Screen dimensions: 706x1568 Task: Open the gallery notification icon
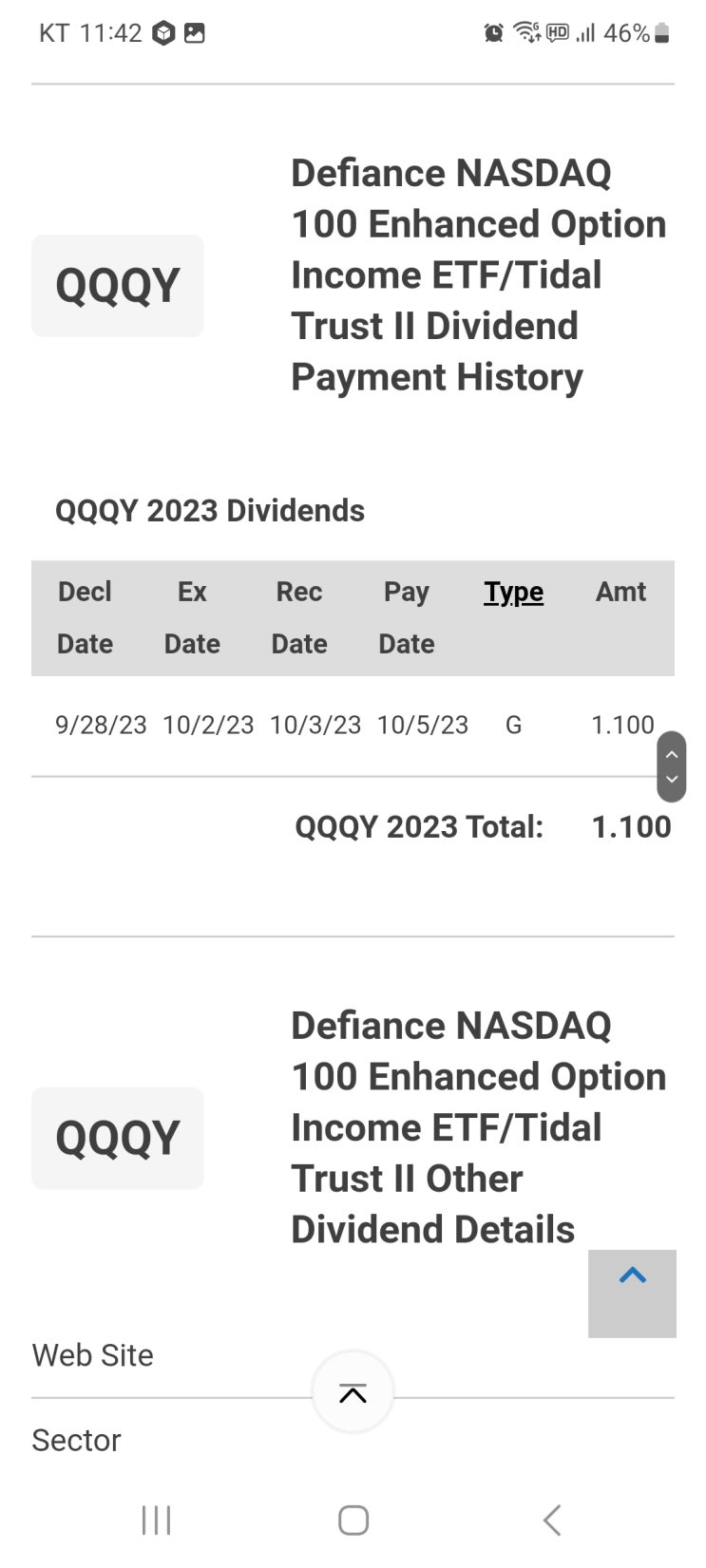click(193, 31)
